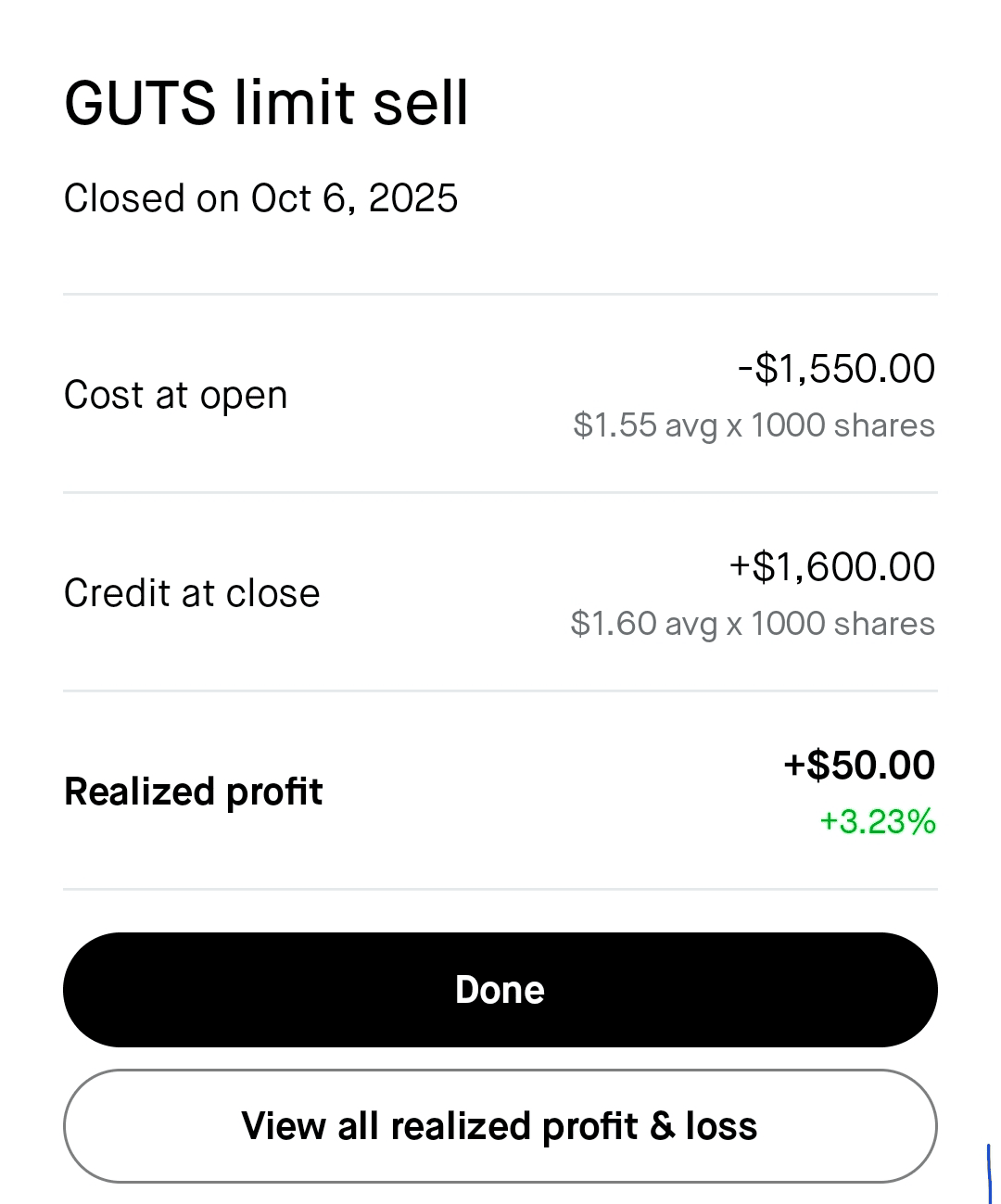Tap the Done button
The image size is (1001, 1204).
point(500,990)
